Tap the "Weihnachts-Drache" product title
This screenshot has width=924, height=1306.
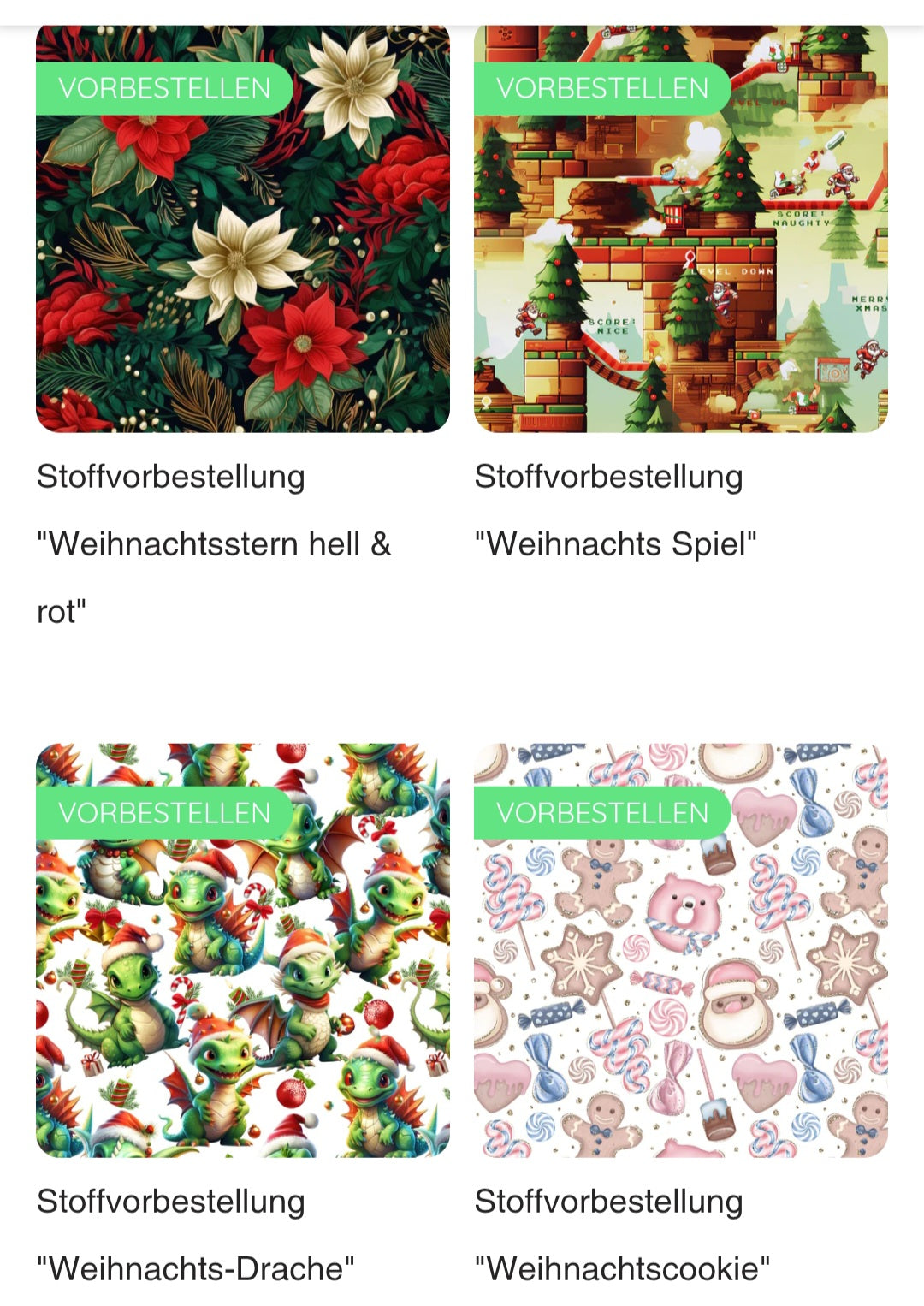point(195,1268)
